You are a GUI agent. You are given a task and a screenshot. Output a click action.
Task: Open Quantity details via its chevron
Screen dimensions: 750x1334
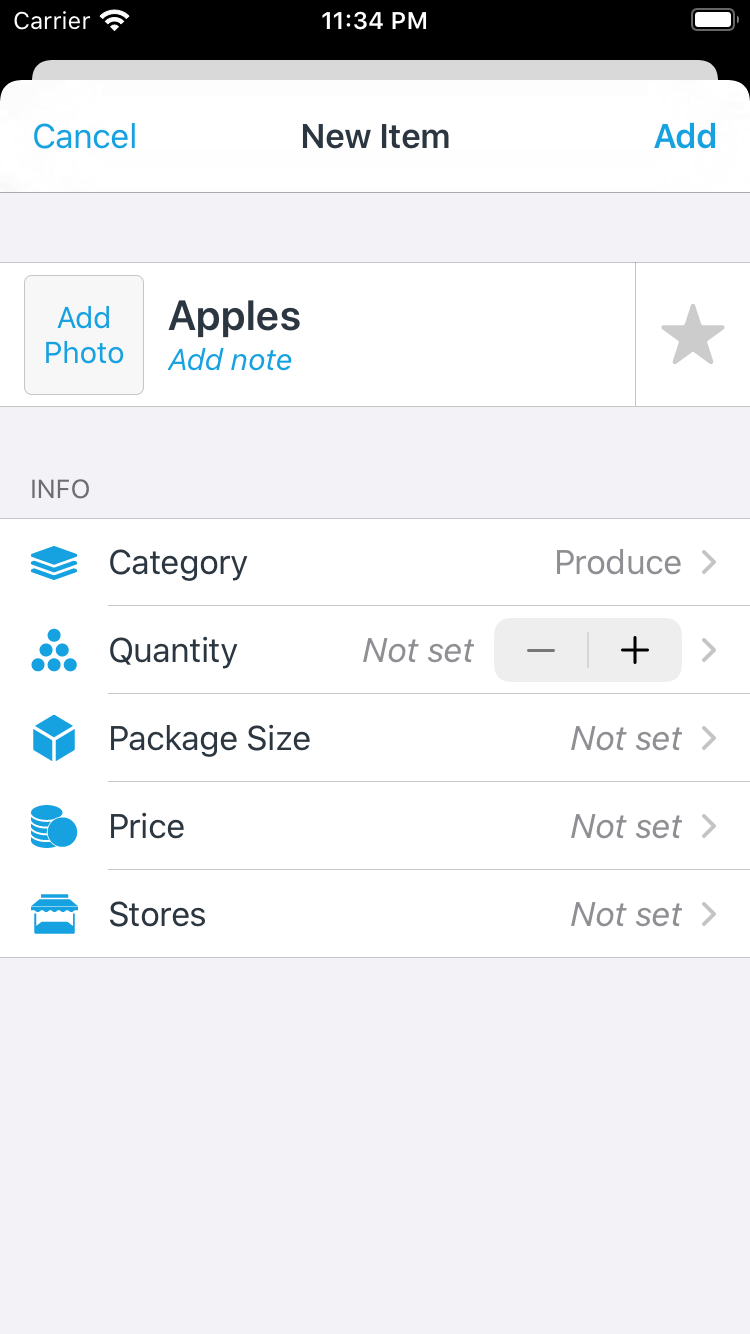coord(709,651)
